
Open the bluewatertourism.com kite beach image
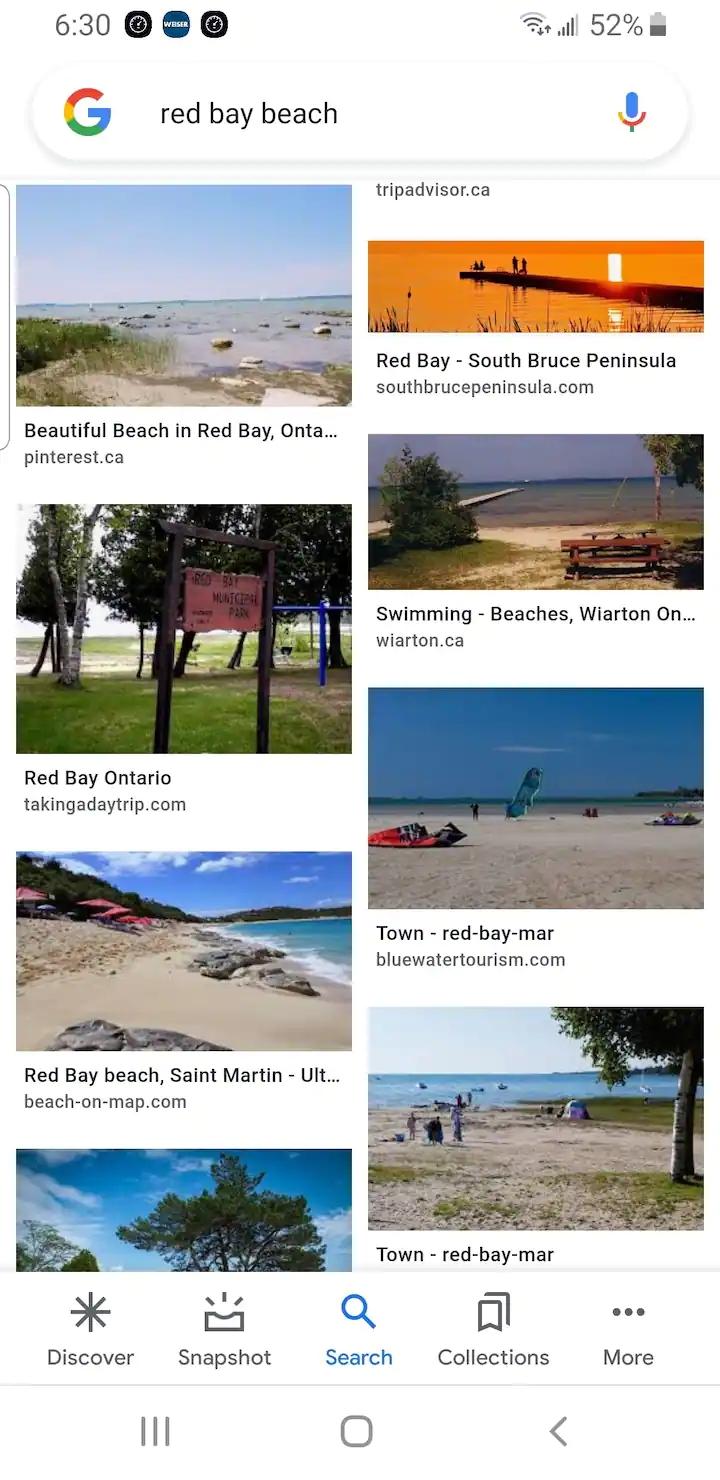tap(536, 798)
